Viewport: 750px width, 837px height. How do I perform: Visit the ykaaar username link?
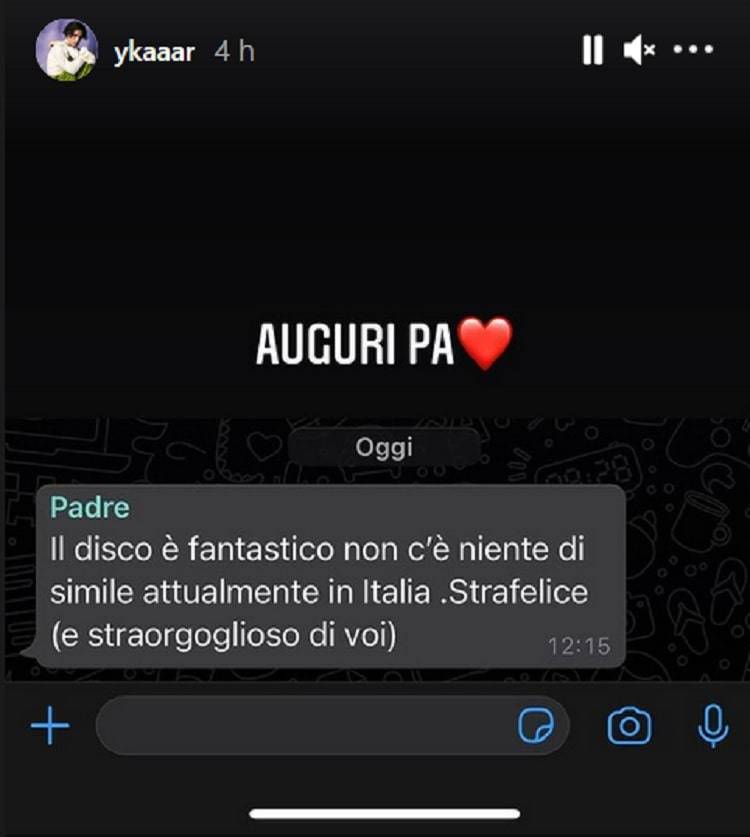point(153,51)
